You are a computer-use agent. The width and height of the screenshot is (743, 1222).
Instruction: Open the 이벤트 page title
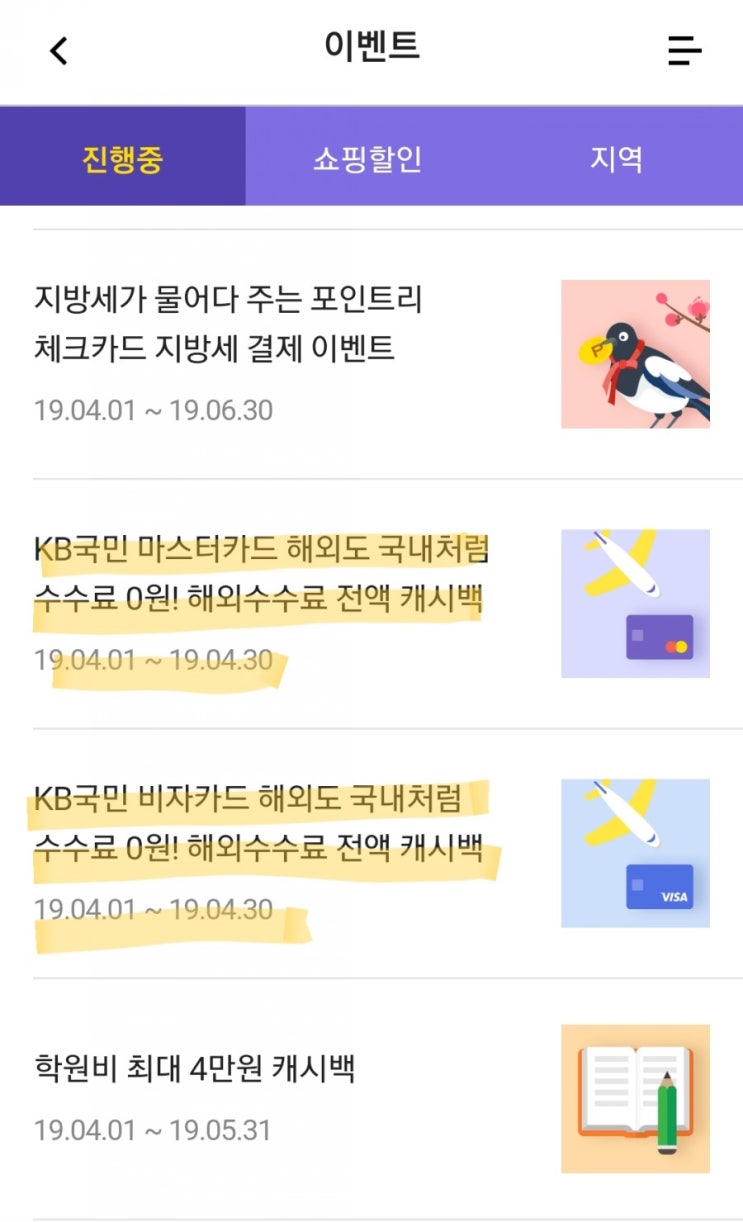(x=371, y=47)
